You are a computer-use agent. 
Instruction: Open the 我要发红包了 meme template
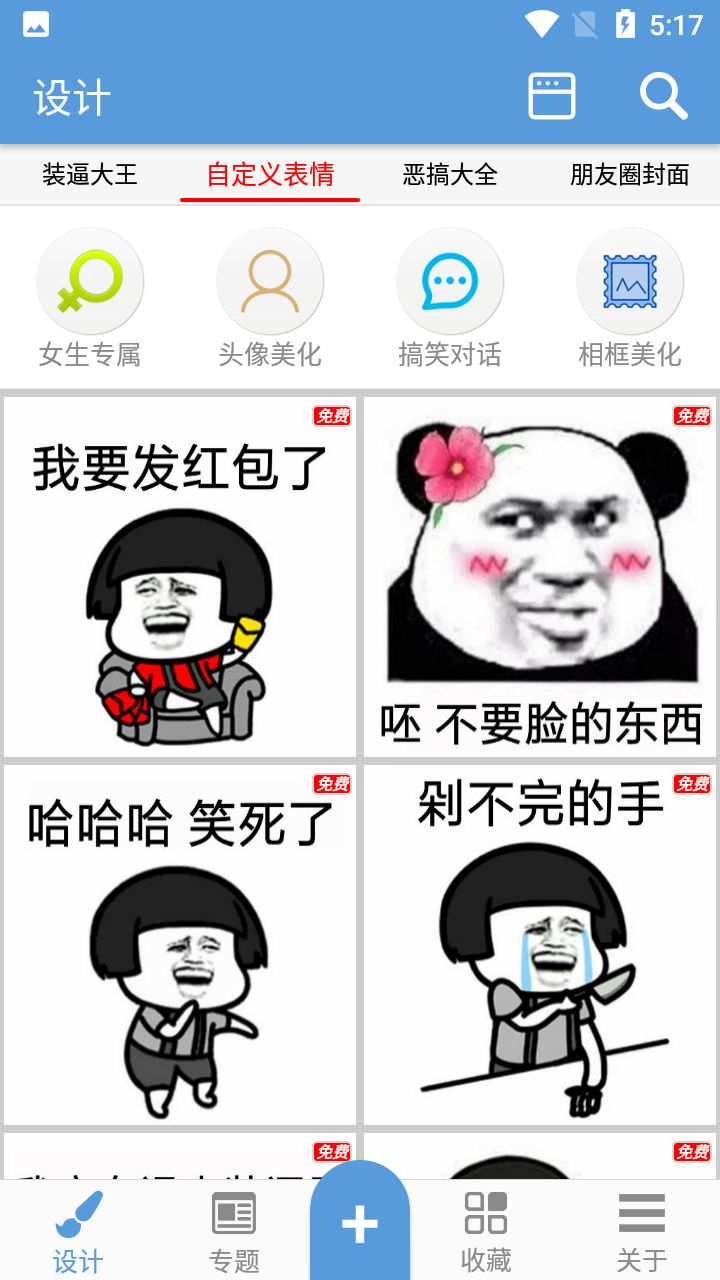pyautogui.click(x=180, y=577)
